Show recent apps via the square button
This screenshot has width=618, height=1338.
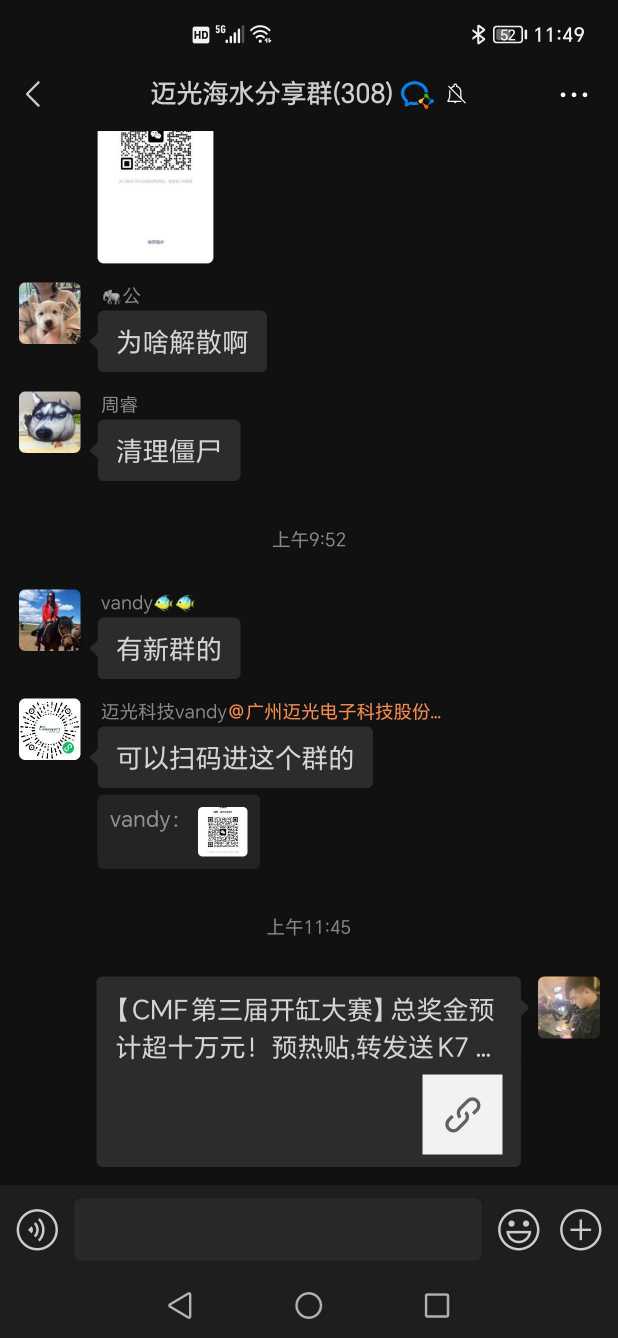tap(437, 1305)
